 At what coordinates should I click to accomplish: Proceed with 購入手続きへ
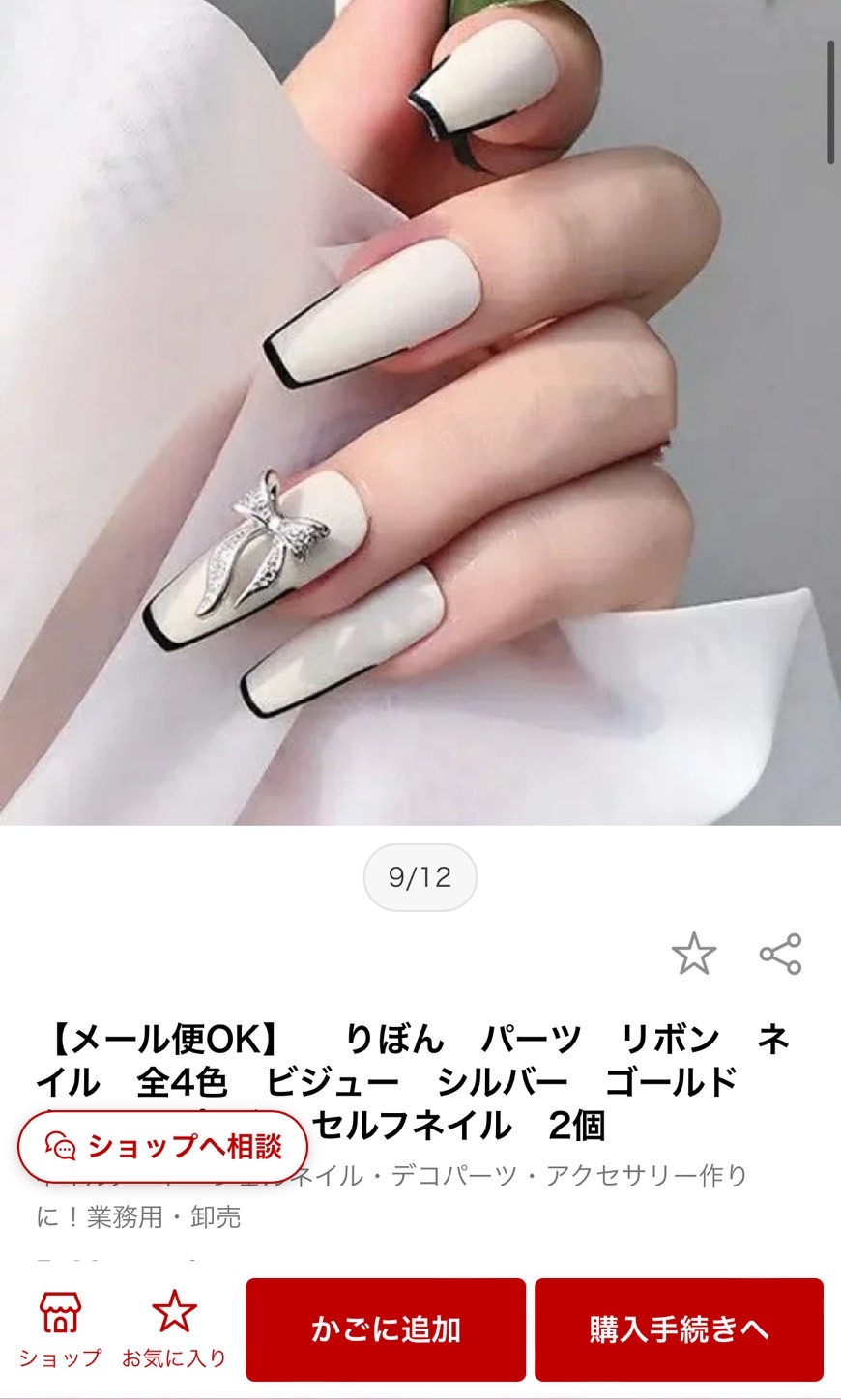(679, 1329)
